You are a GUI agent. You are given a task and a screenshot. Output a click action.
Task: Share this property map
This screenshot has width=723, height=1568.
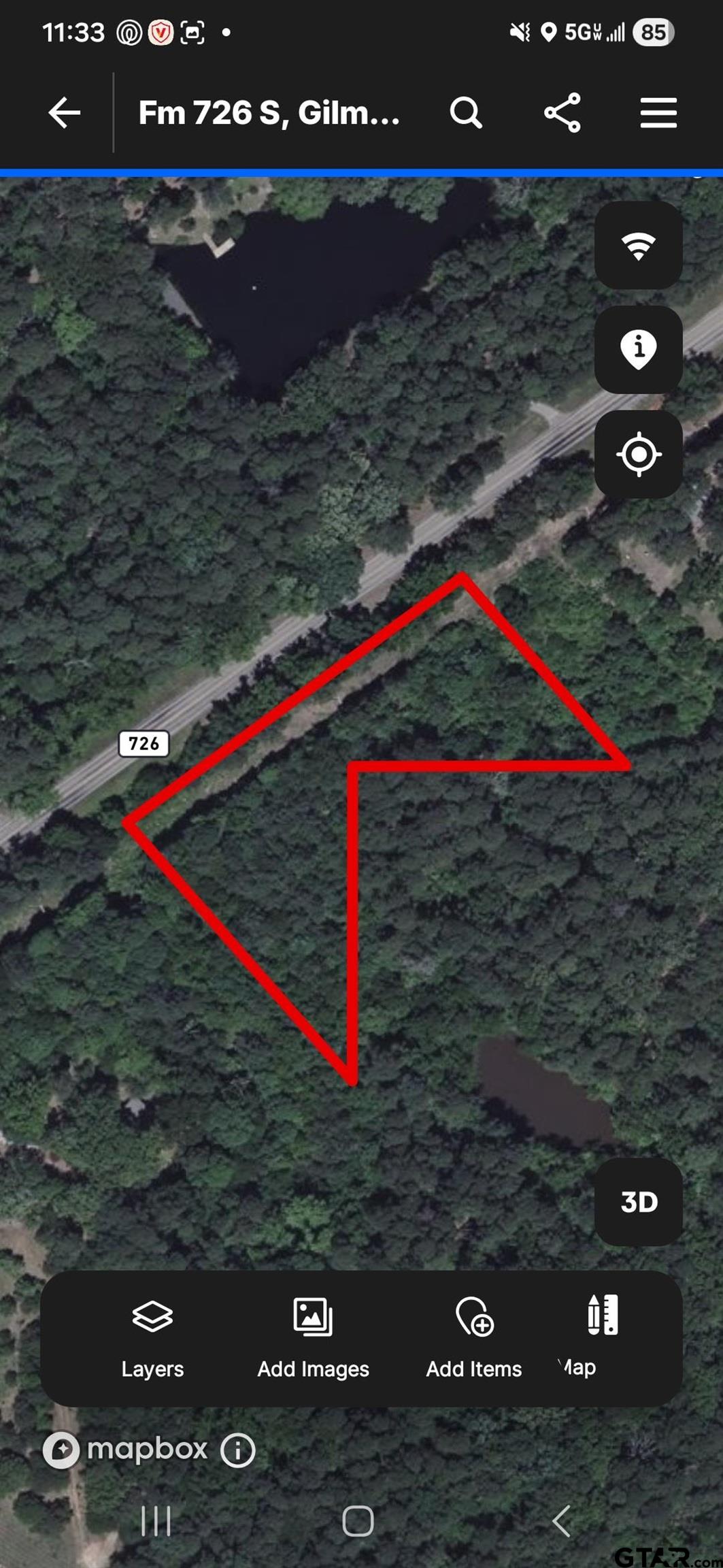[562, 112]
